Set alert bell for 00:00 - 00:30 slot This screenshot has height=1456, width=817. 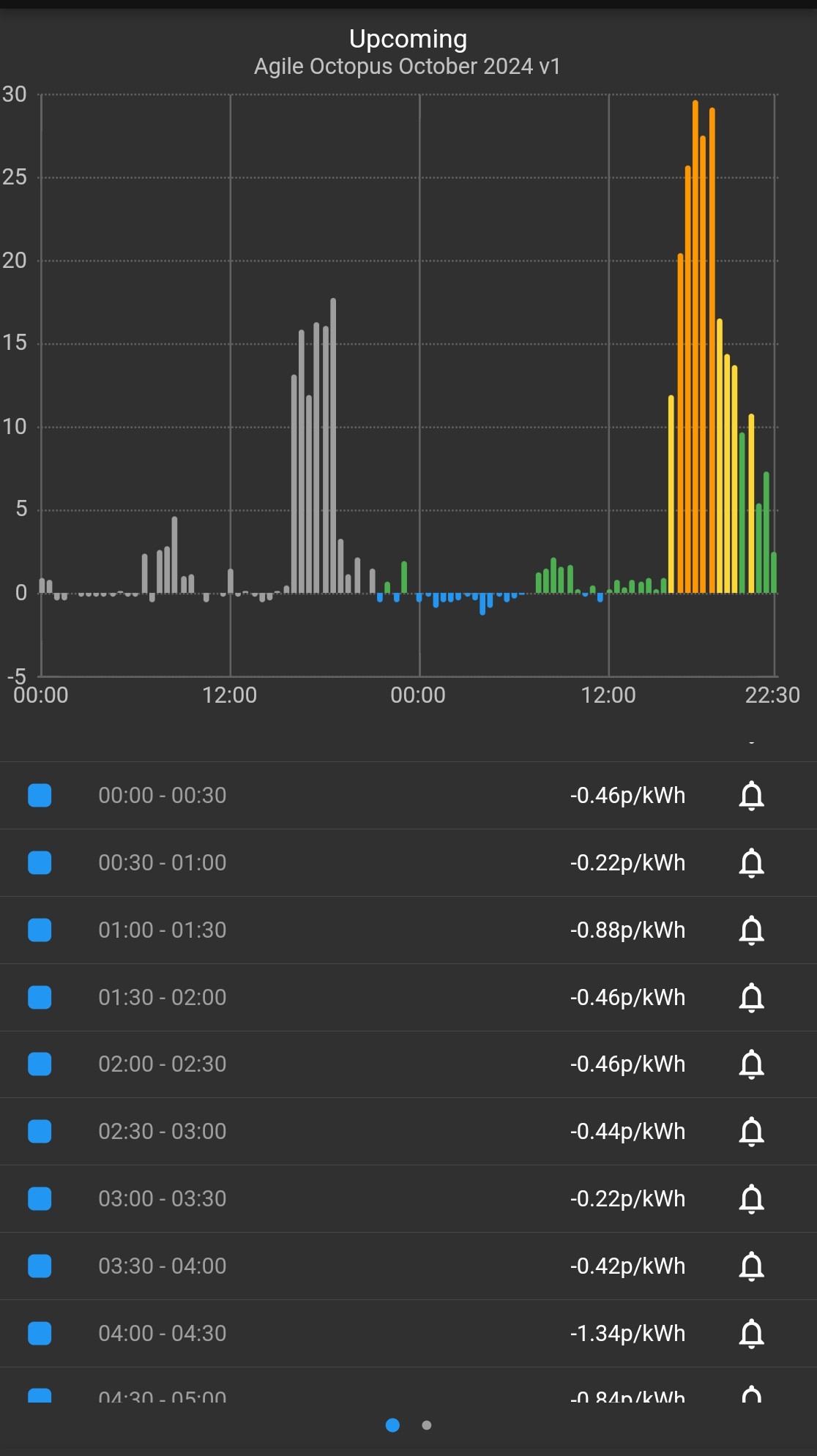pos(751,795)
